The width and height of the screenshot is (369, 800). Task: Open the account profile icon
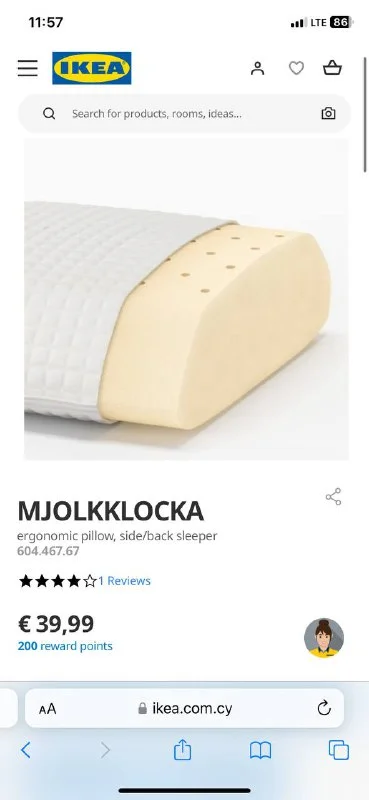pos(258,68)
